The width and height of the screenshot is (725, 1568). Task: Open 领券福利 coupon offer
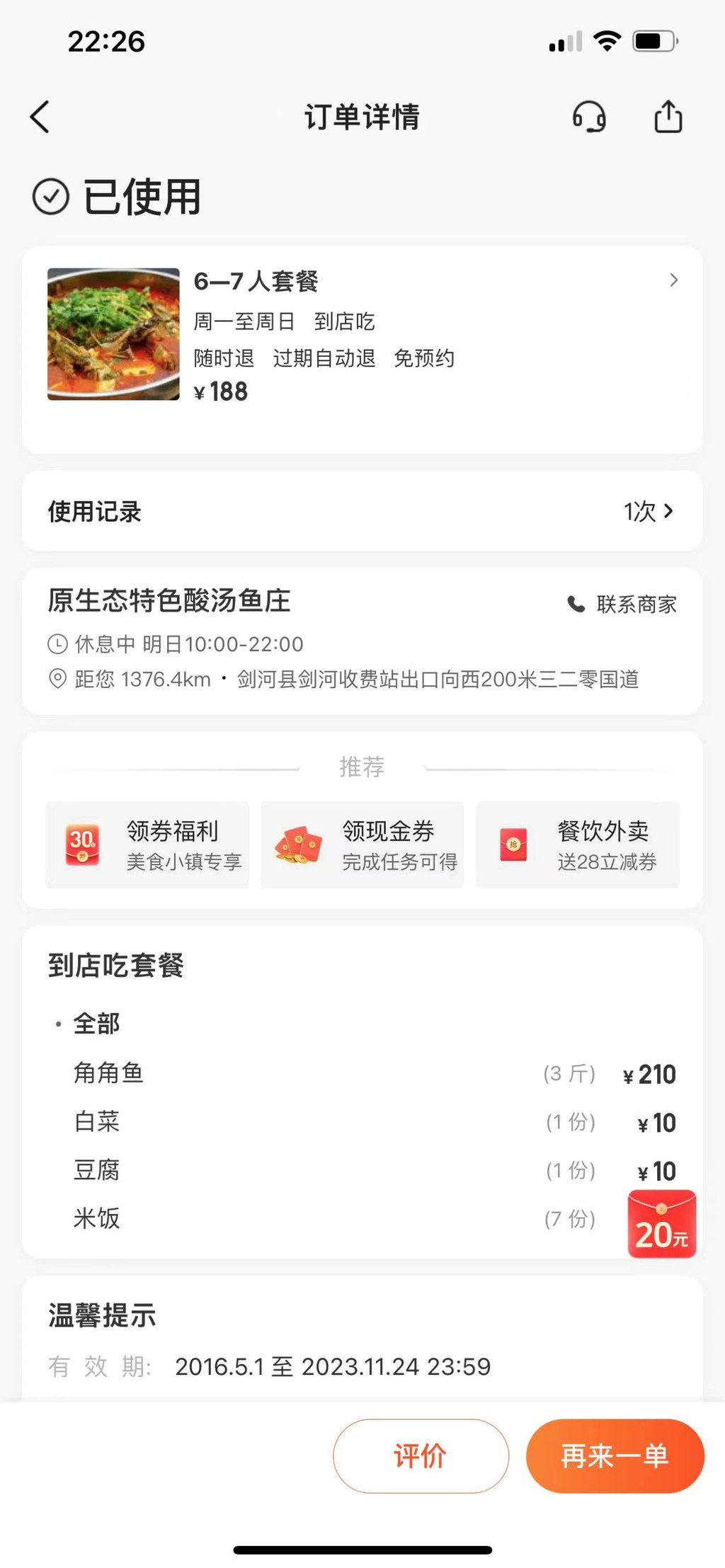147,845
